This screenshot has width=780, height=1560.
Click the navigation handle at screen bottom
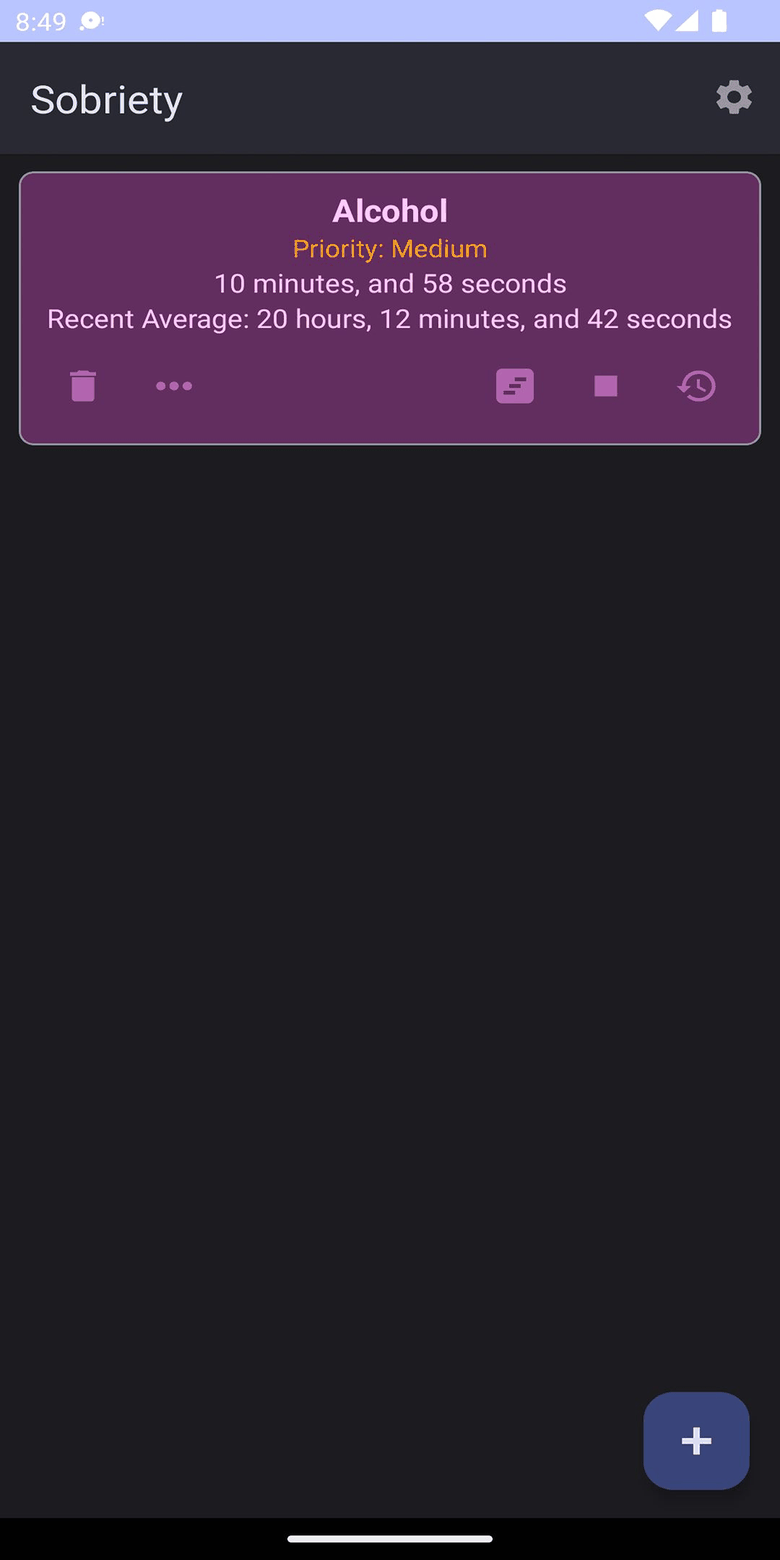(390, 1539)
